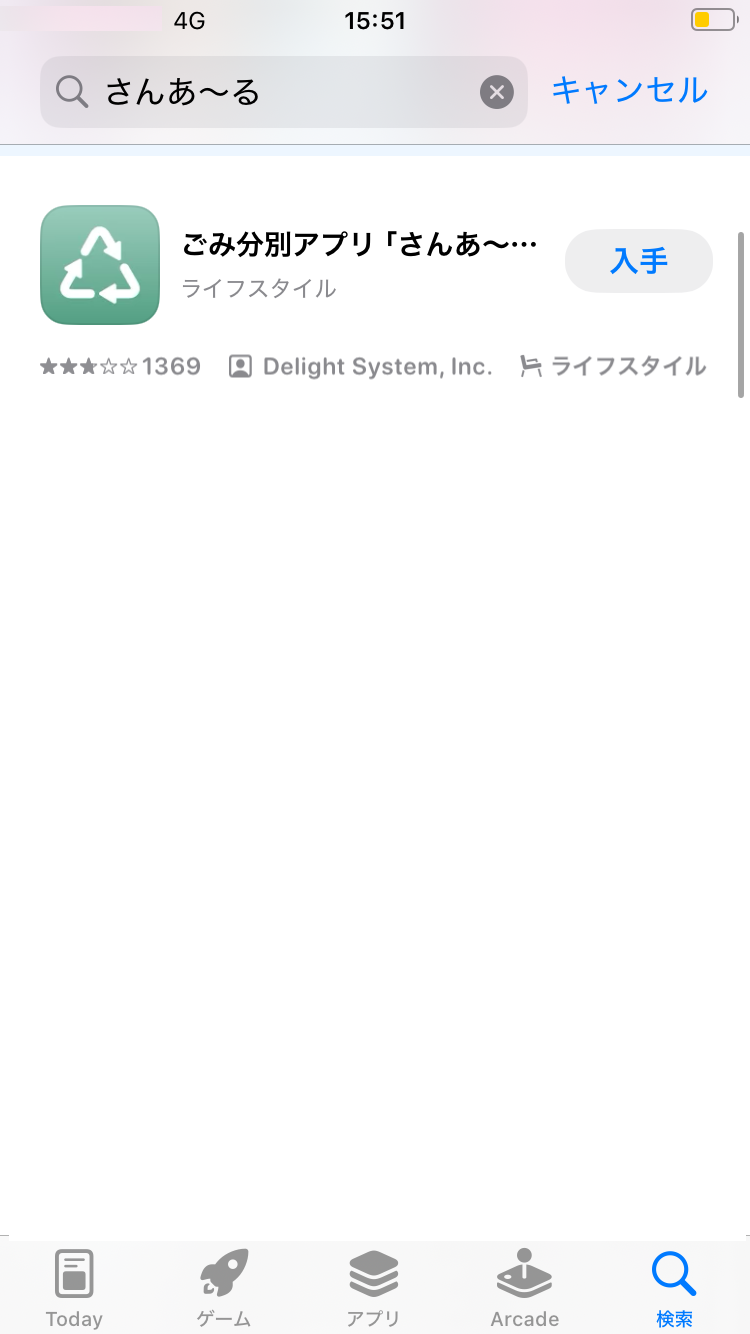Switch to the ゲーム tab
The width and height of the screenshot is (750, 1334).
[224, 1288]
